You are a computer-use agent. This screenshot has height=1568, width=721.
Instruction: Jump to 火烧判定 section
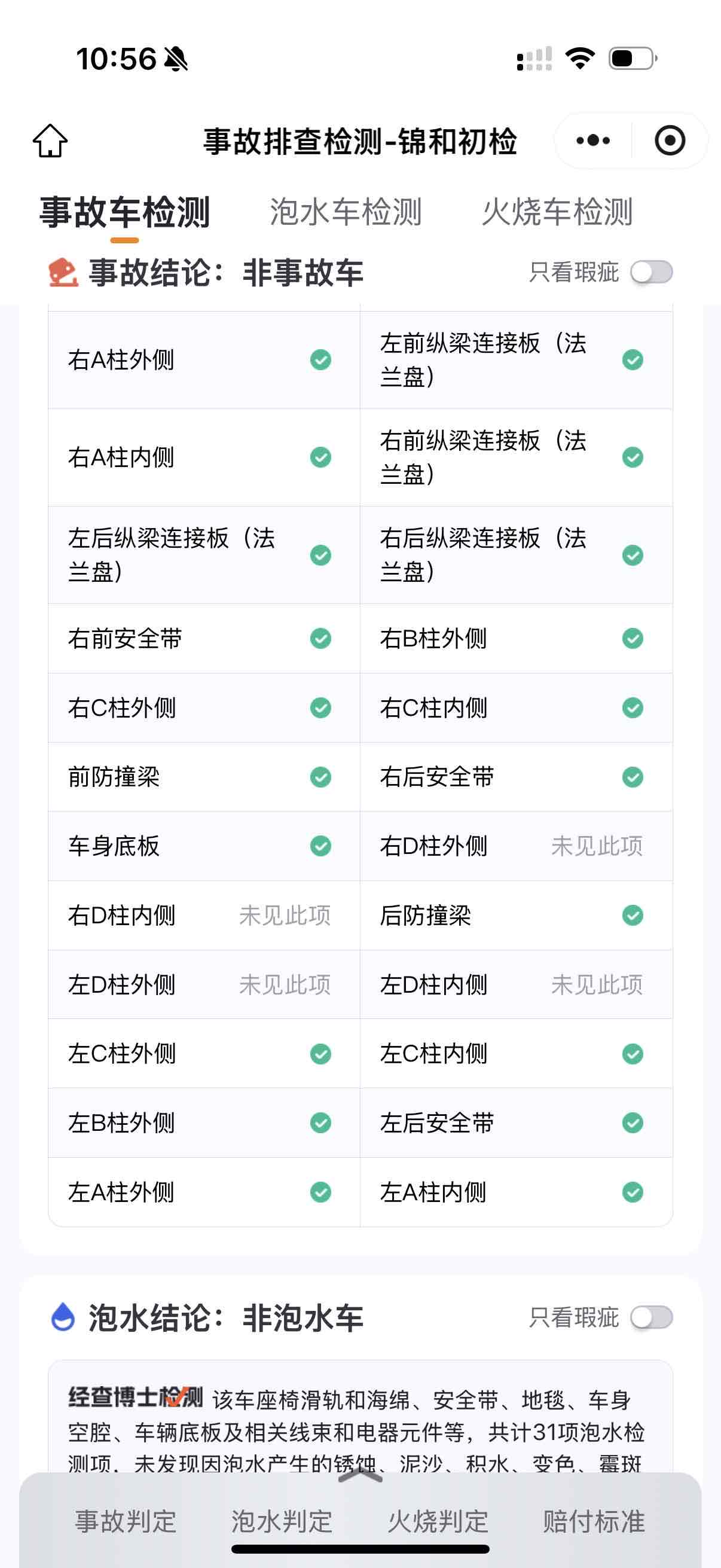coord(438,1521)
